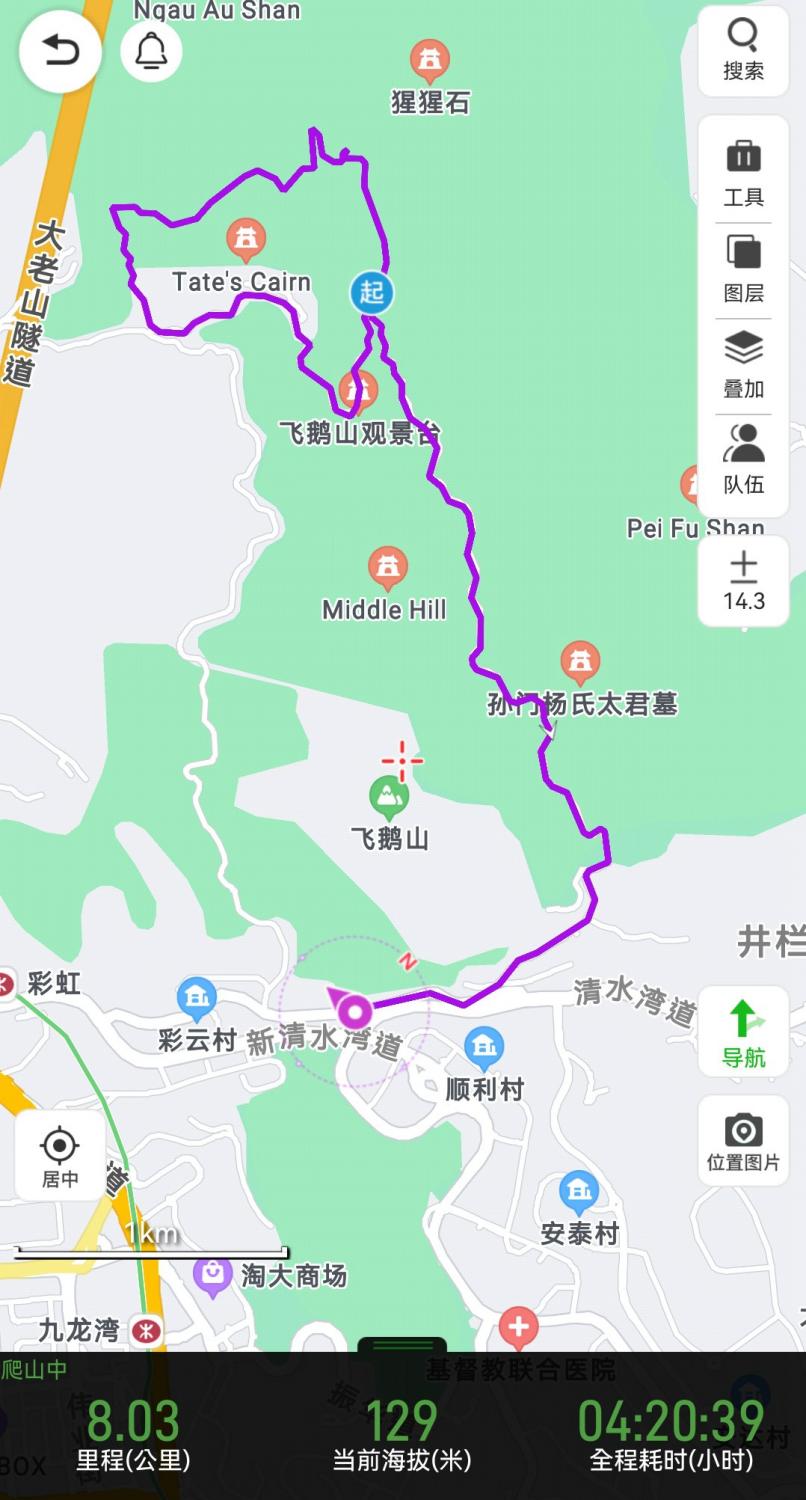The image size is (806, 1500).
Task: Tap the 14.3 zoom level control
Action: tap(743, 581)
